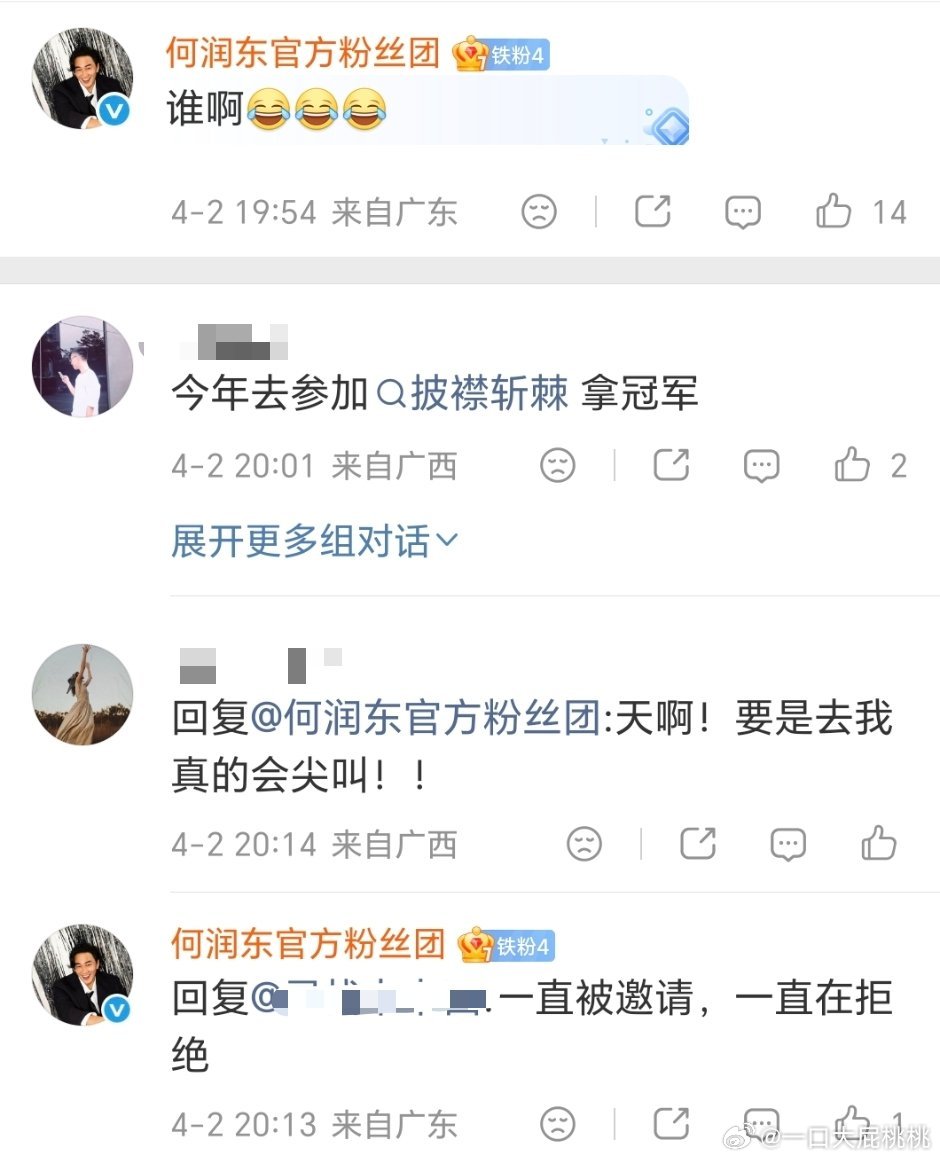This screenshot has width=940, height=1159.
Task: Like the comment that says 谁啊
Action: pos(836,212)
